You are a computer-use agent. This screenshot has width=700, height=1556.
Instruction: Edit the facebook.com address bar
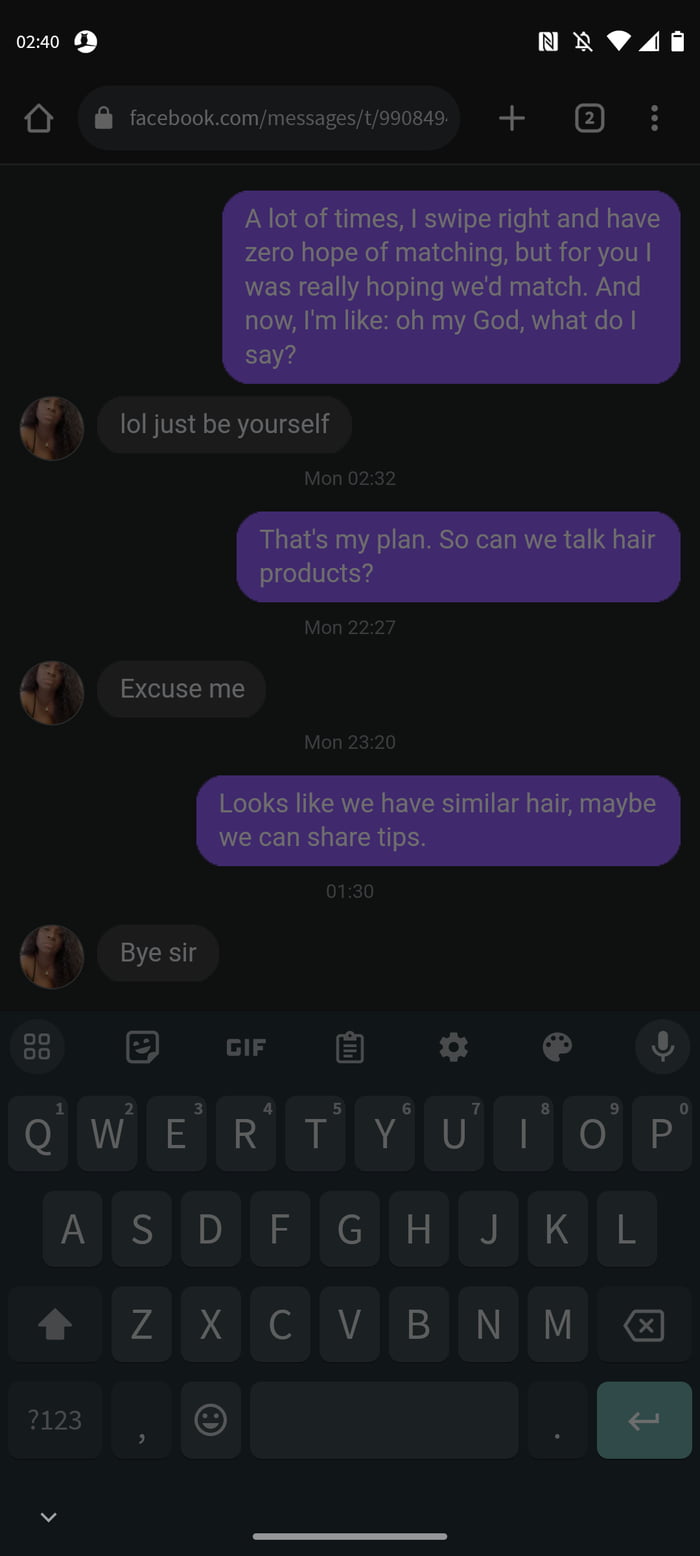tap(286, 119)
